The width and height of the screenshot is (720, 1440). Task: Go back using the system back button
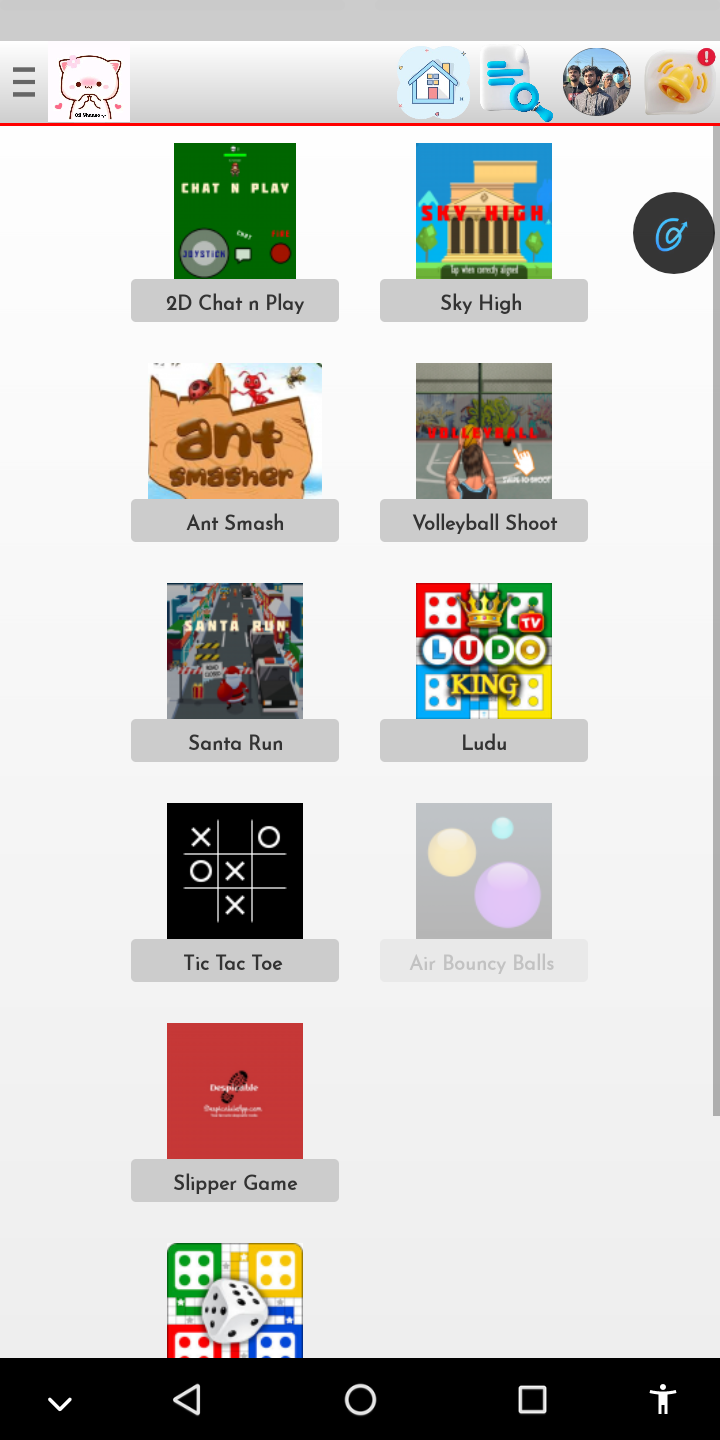tap(187, 1399)
